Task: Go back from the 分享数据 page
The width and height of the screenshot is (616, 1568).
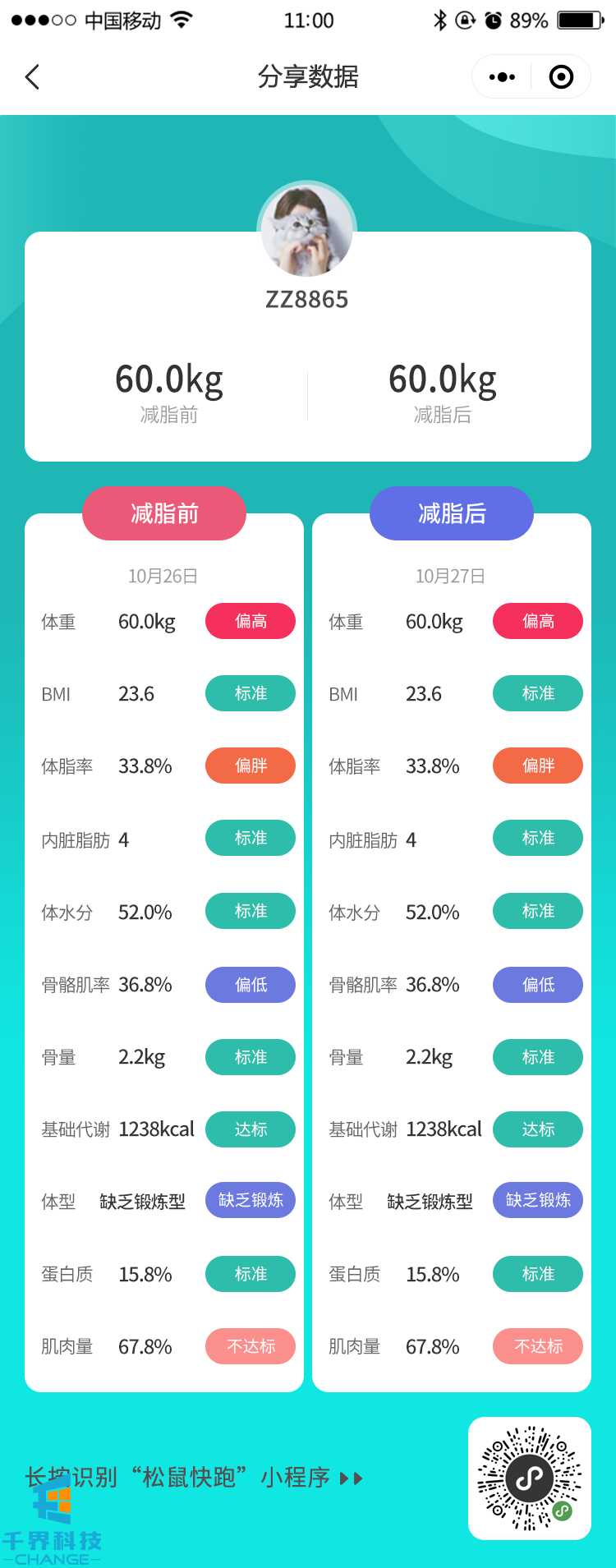Action: [33, 77]
